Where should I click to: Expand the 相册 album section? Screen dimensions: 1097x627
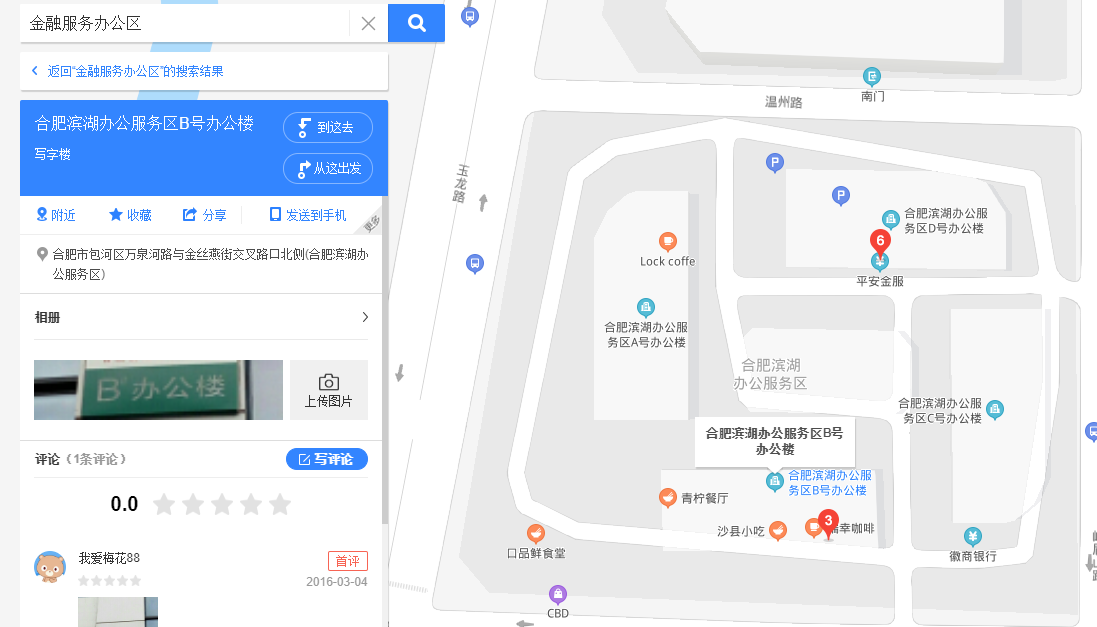tap(200, 317)
